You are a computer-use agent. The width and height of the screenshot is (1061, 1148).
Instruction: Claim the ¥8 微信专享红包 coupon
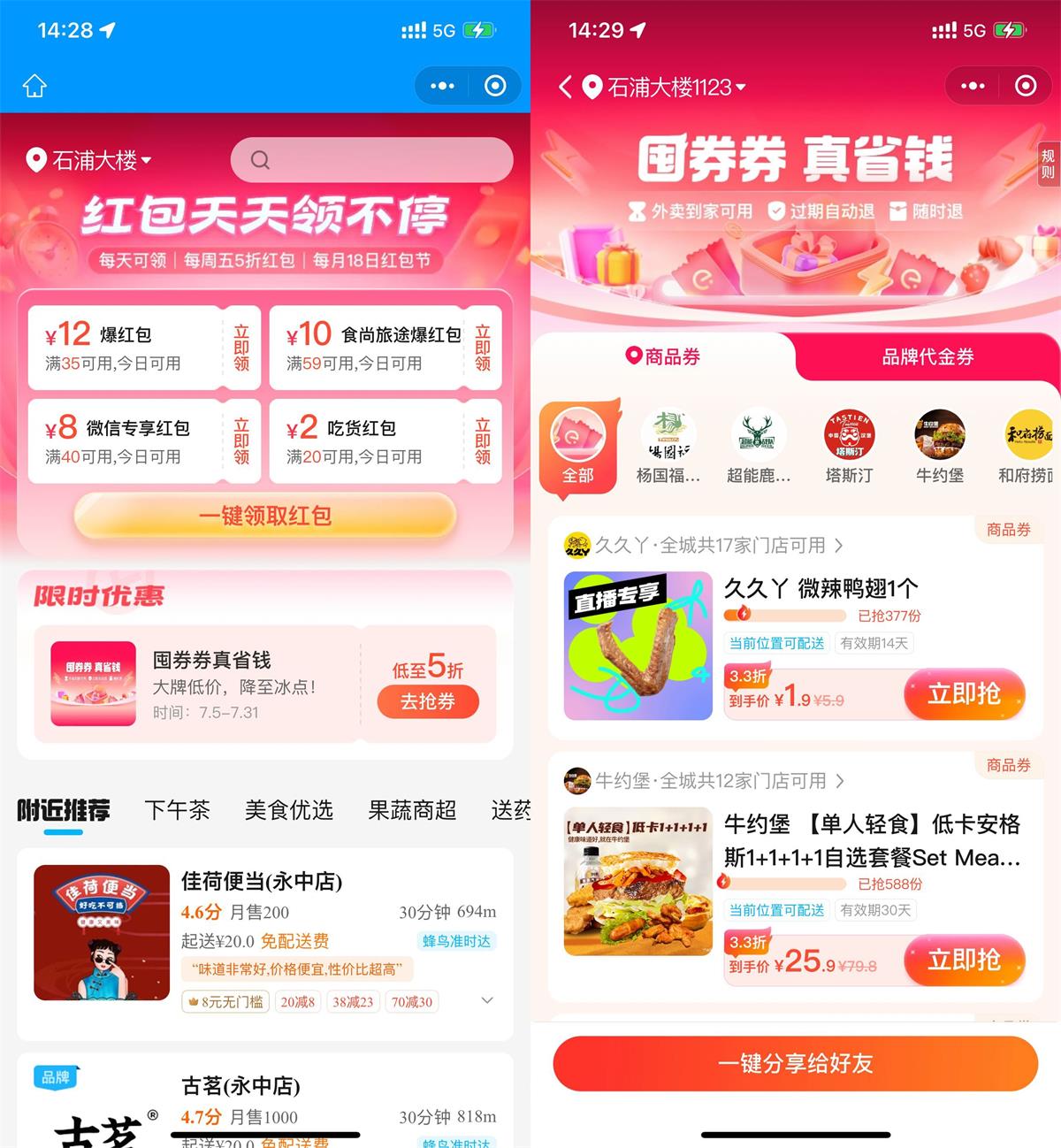click(241, 440)
